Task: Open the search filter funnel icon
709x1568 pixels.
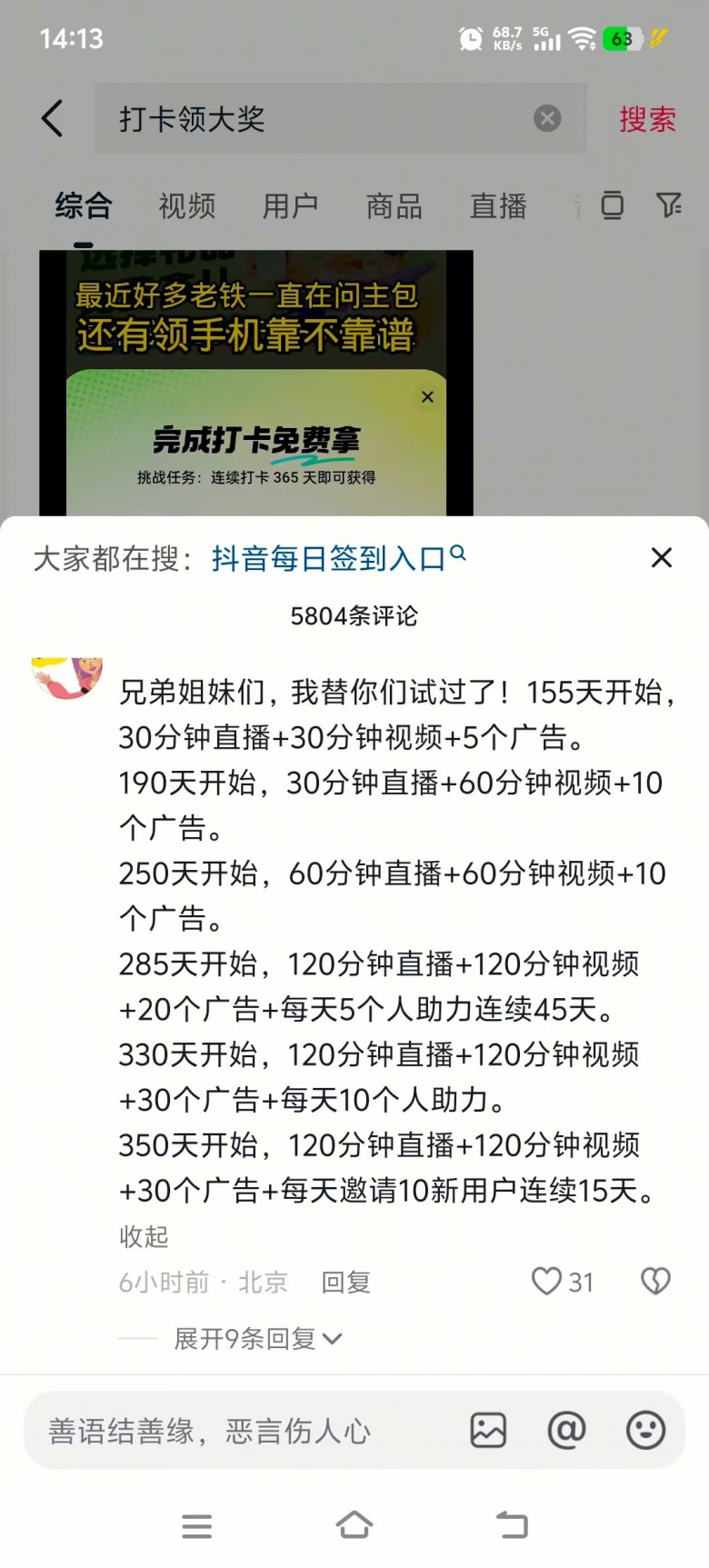Action: click(669, 205)
